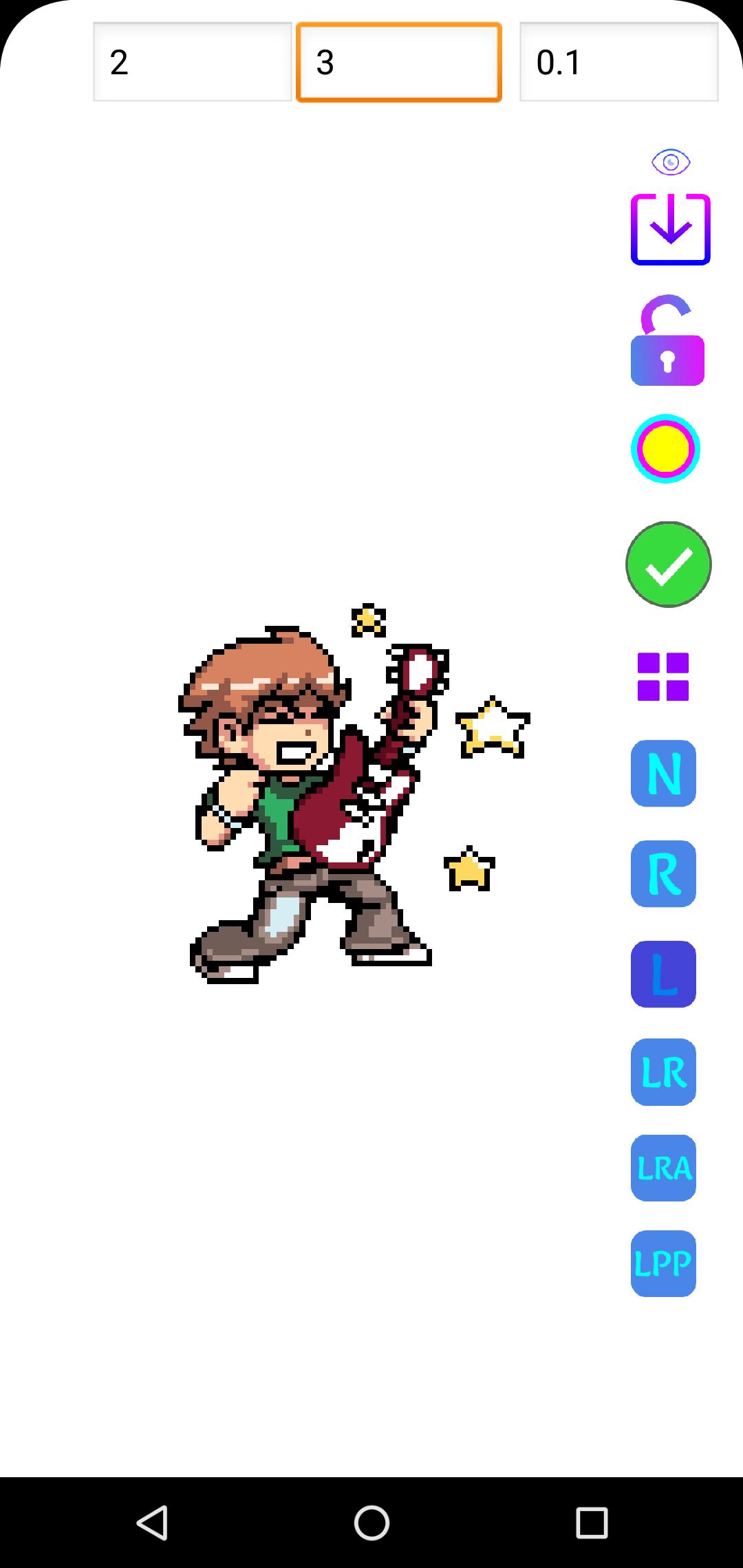The width and height of the screenshot is (743, 1568).
Task: Tap the download arrow icon
Action: point(671,230)
